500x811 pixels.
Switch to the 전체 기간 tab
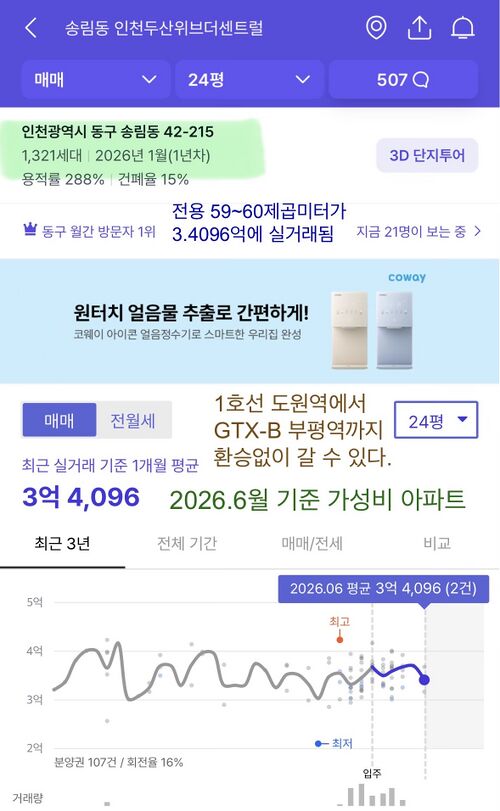tap(187, 544)
